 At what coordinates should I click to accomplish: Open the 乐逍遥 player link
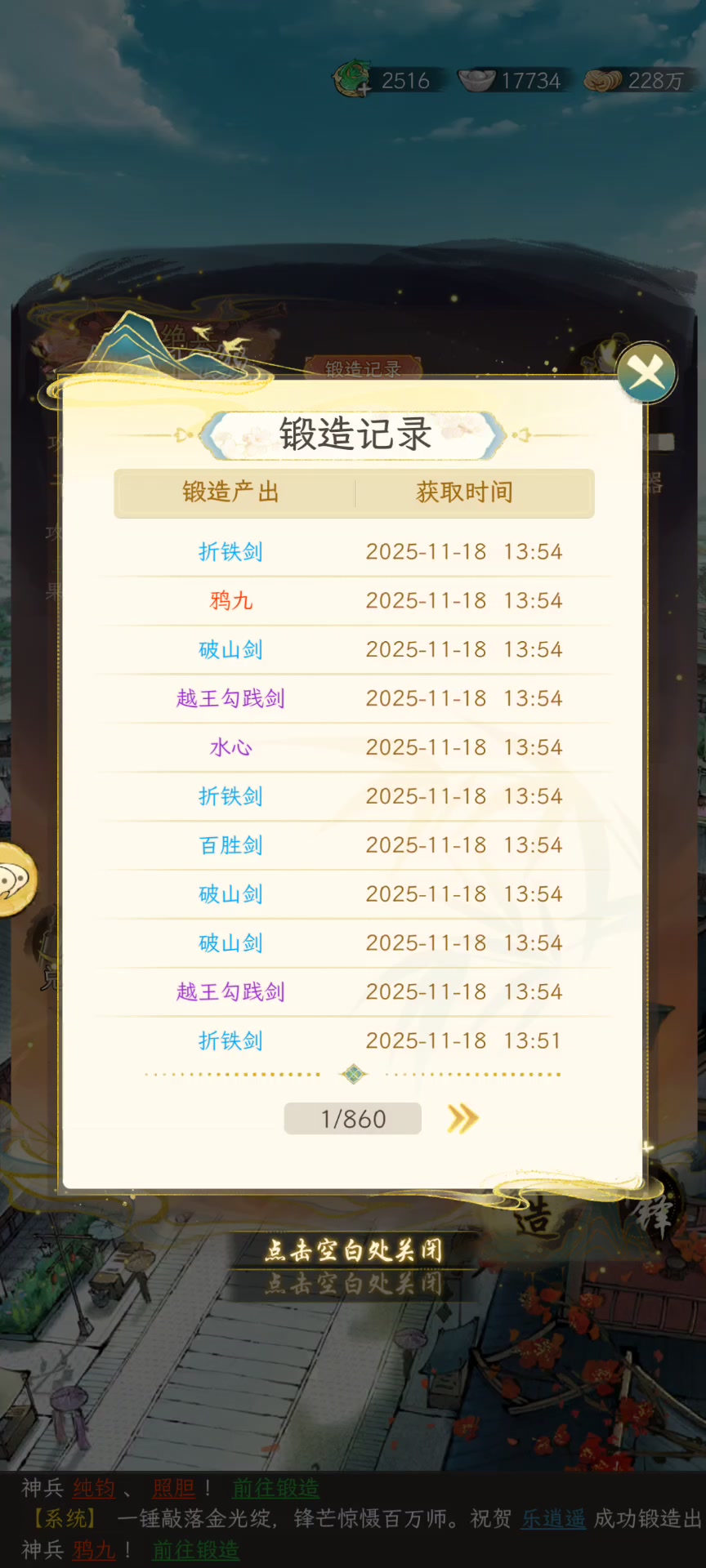pos(553,1519)
